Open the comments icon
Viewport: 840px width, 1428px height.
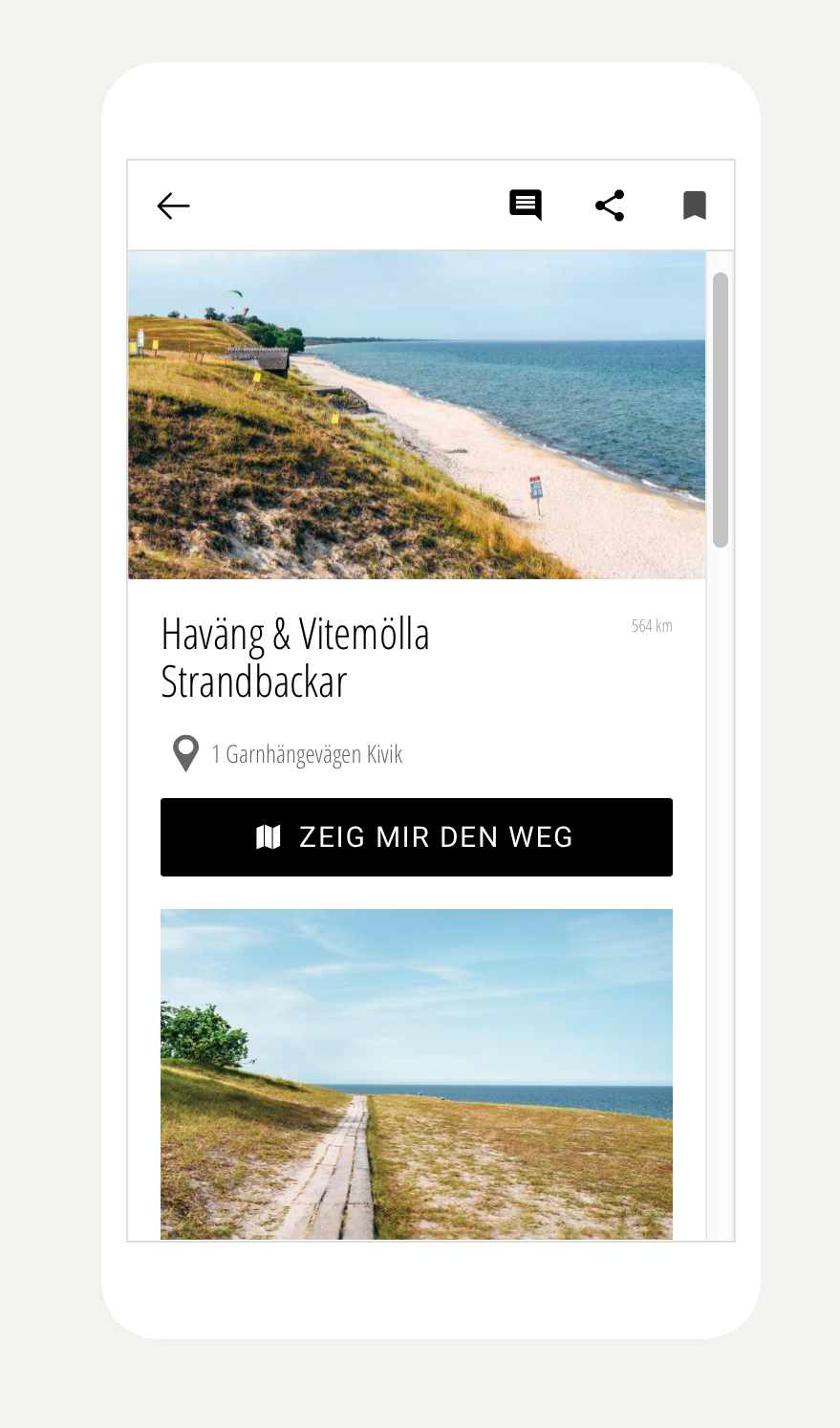526,206
